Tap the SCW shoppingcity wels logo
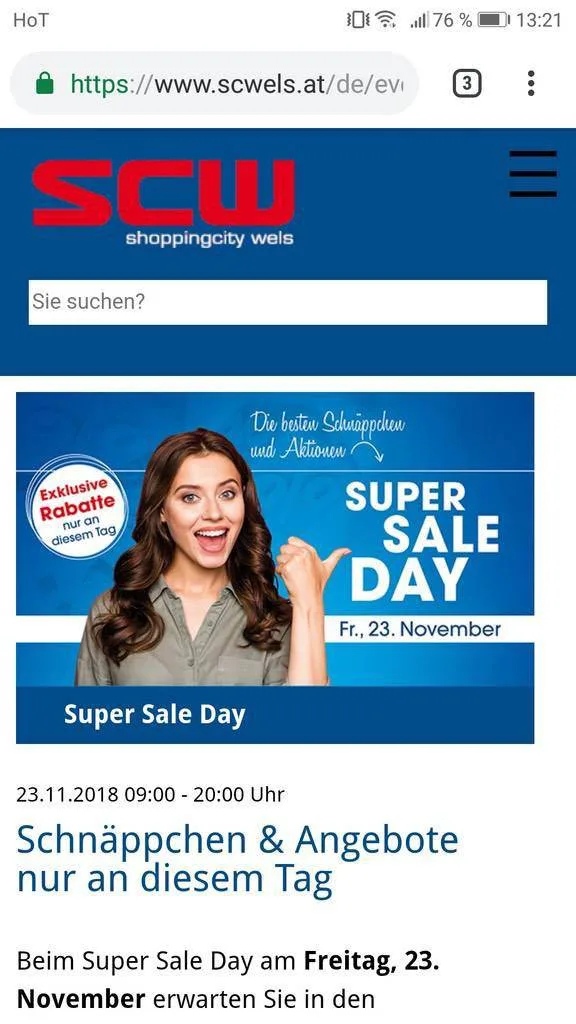Screen dimensions: 576x1024 [163, 203]
